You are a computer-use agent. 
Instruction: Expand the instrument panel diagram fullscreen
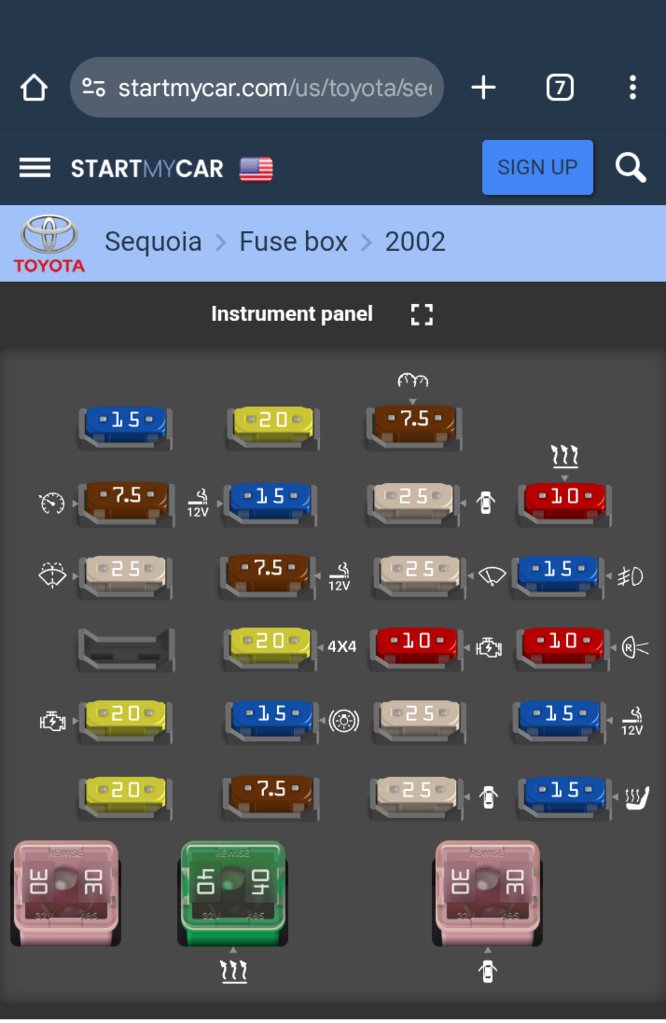pyautogui.click(x=422, y=315)
